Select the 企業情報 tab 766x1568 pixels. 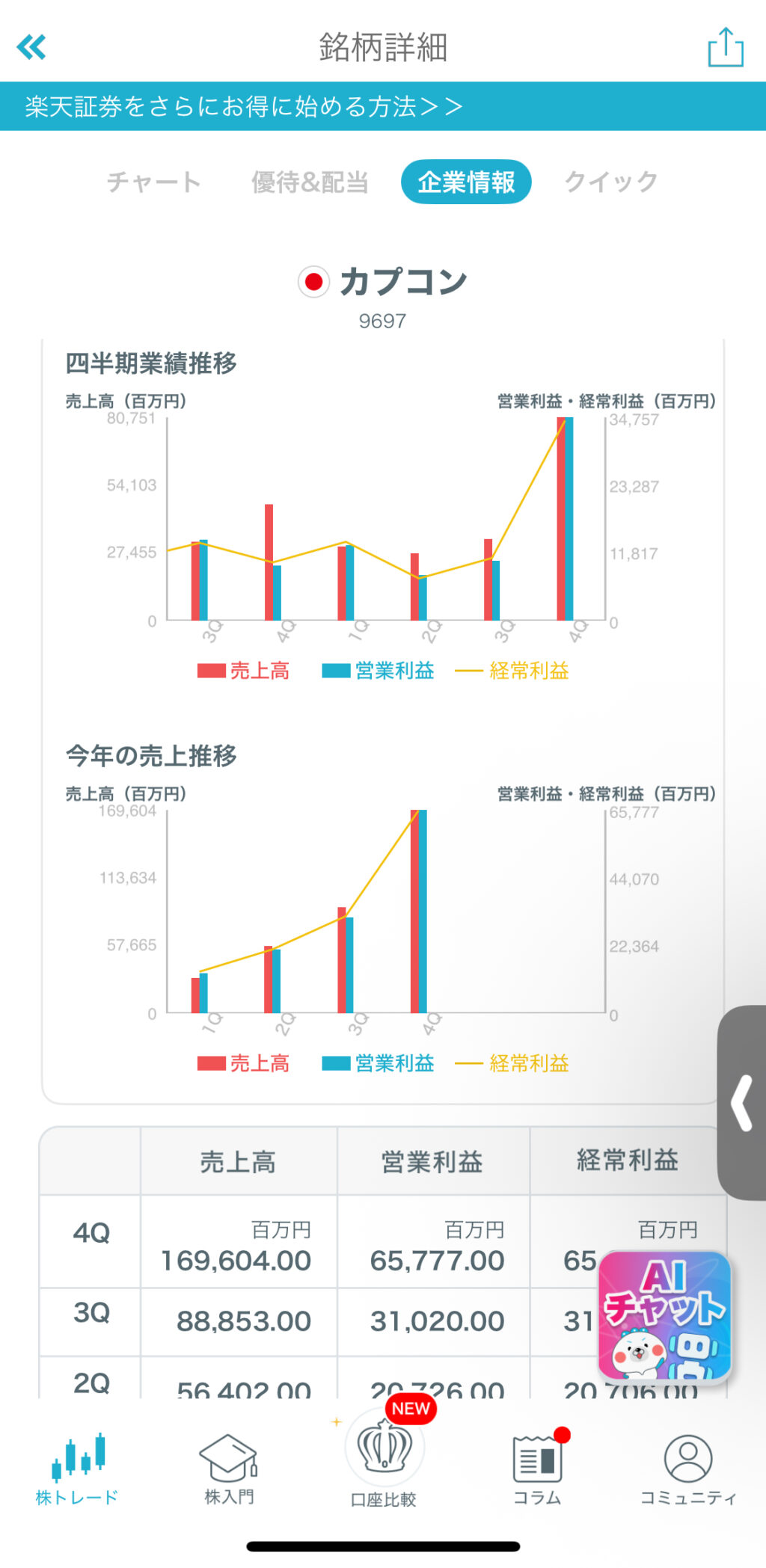click(x=466, y=182)
